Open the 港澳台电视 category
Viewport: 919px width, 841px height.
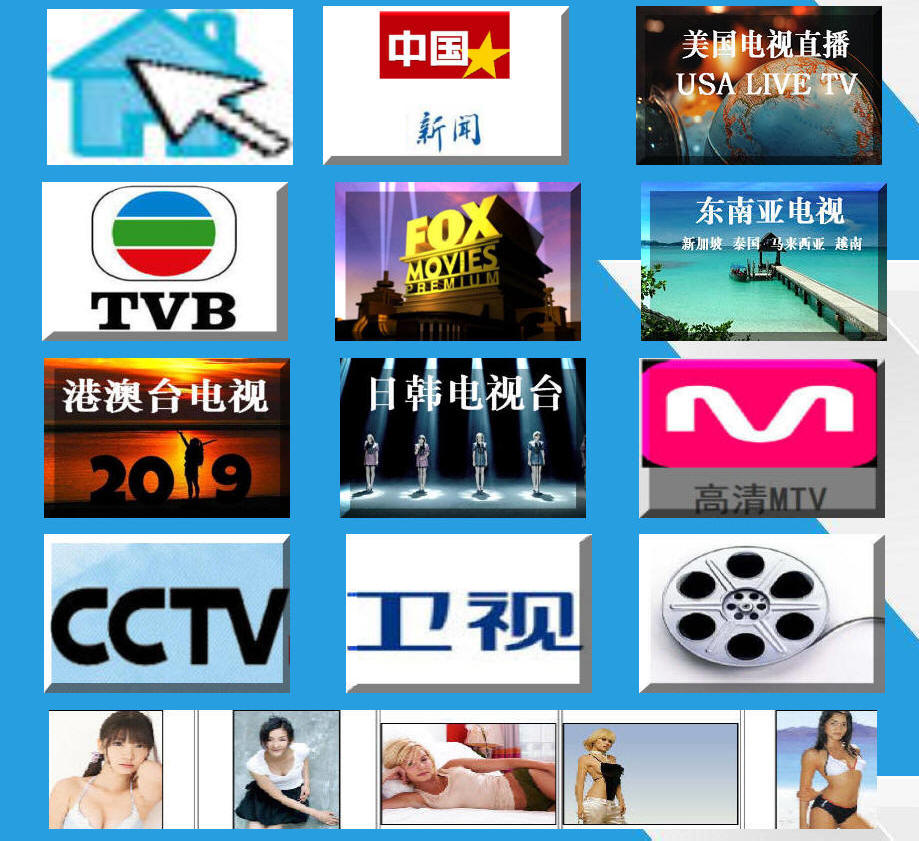[166, 437]
